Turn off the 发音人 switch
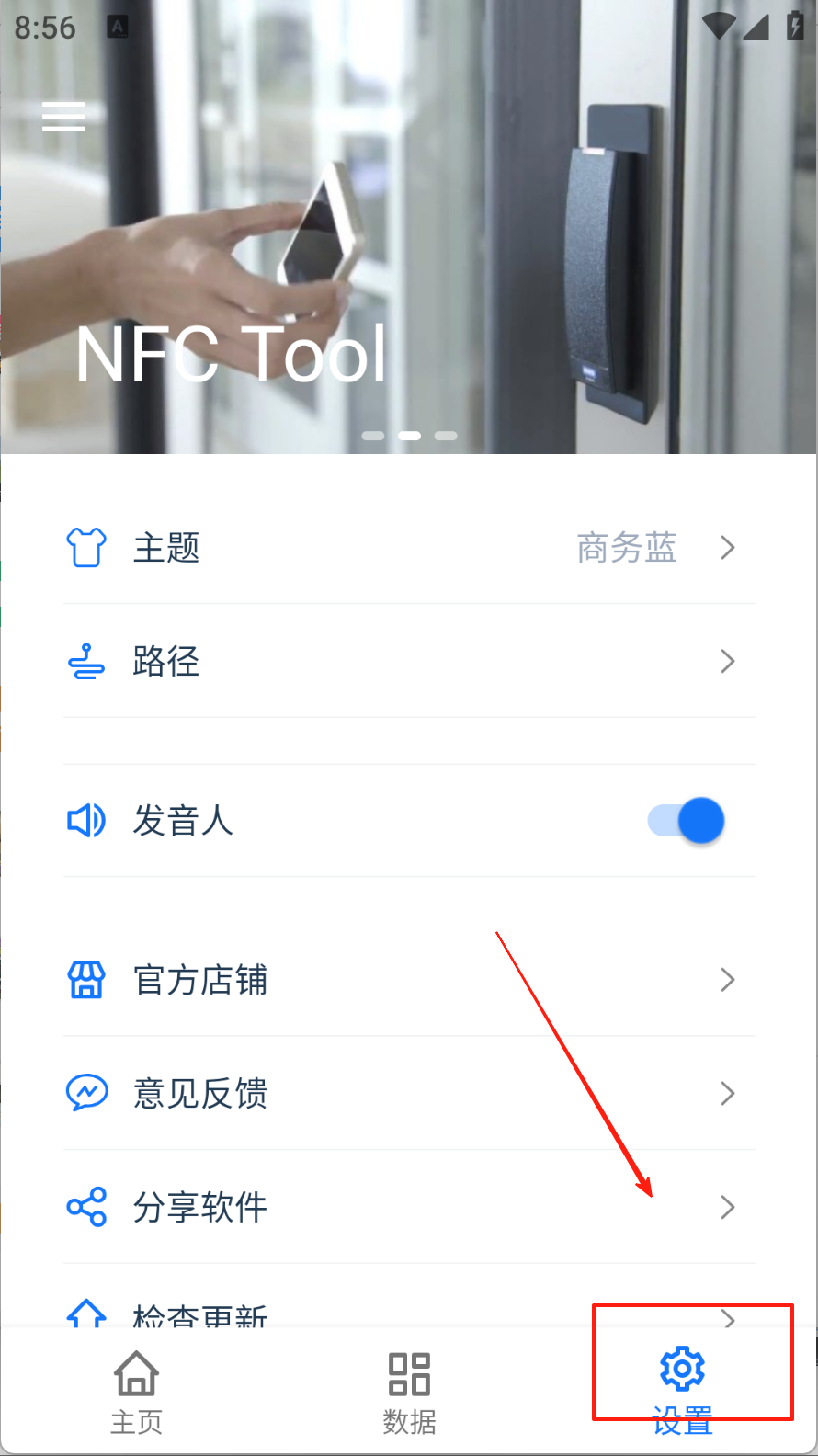This screenshot has height=1456, width=818. click(x=687, y=821)
